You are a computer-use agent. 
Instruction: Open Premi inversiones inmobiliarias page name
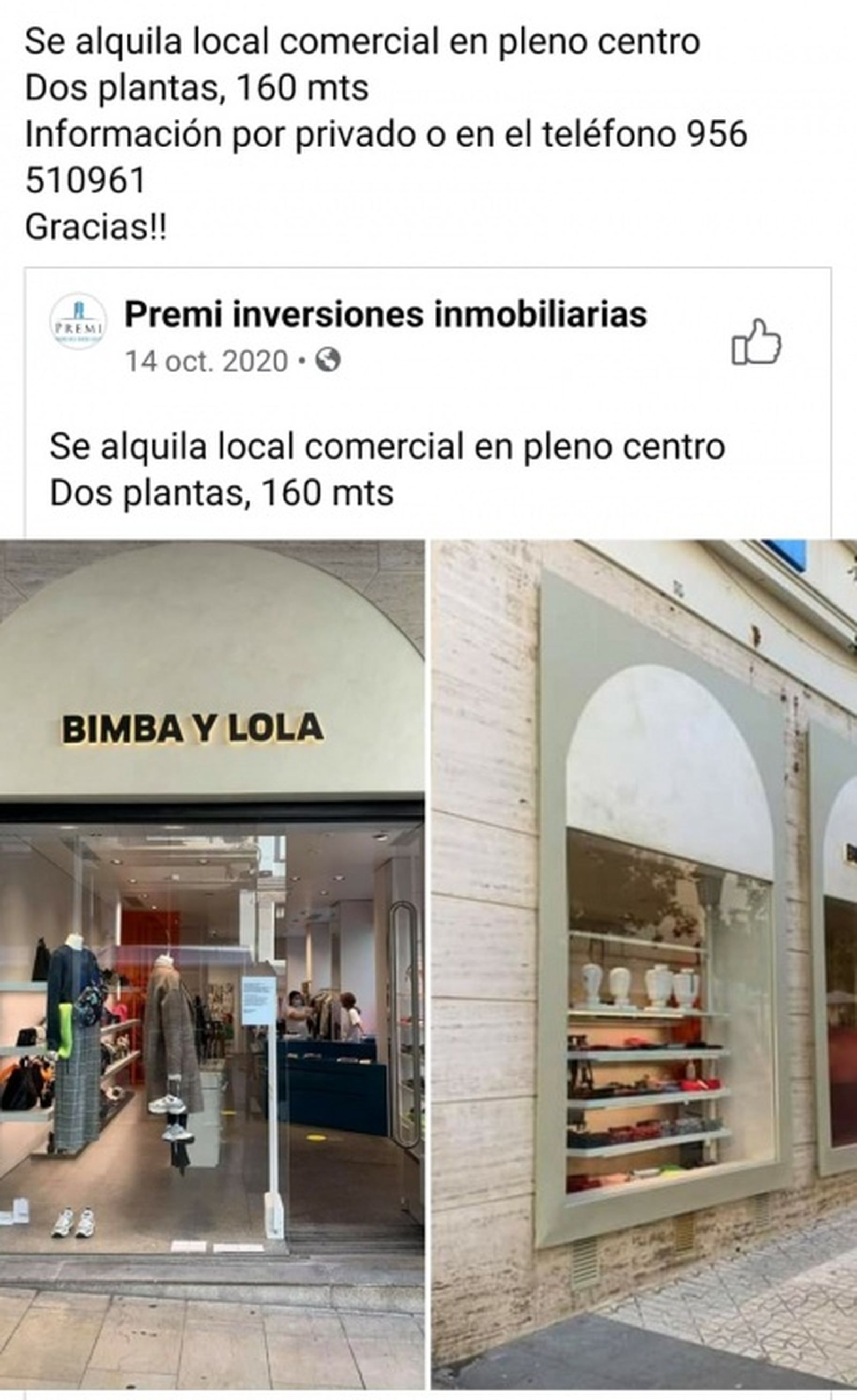385,314
